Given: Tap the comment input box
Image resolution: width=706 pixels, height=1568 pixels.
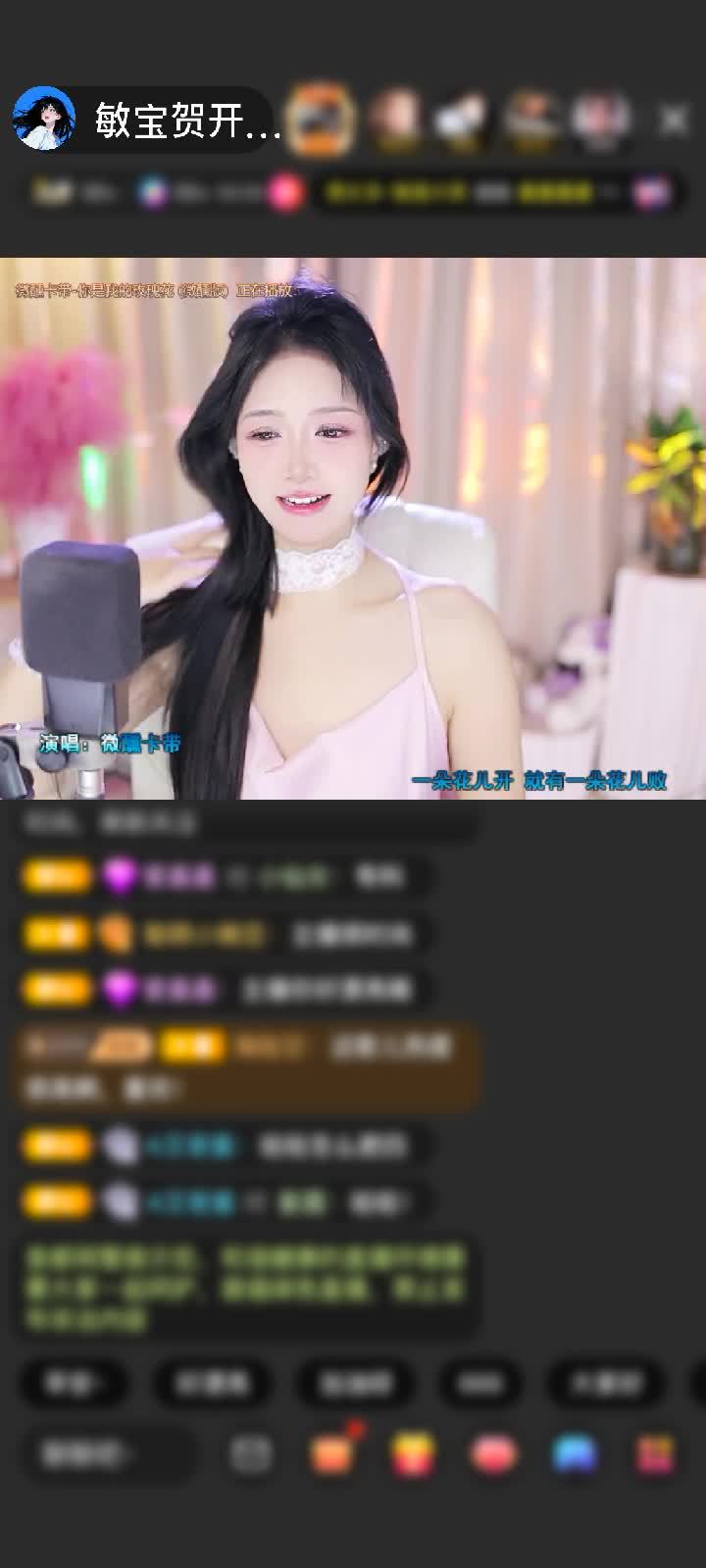Looking at the screenshot, I should click(108, 1454).
